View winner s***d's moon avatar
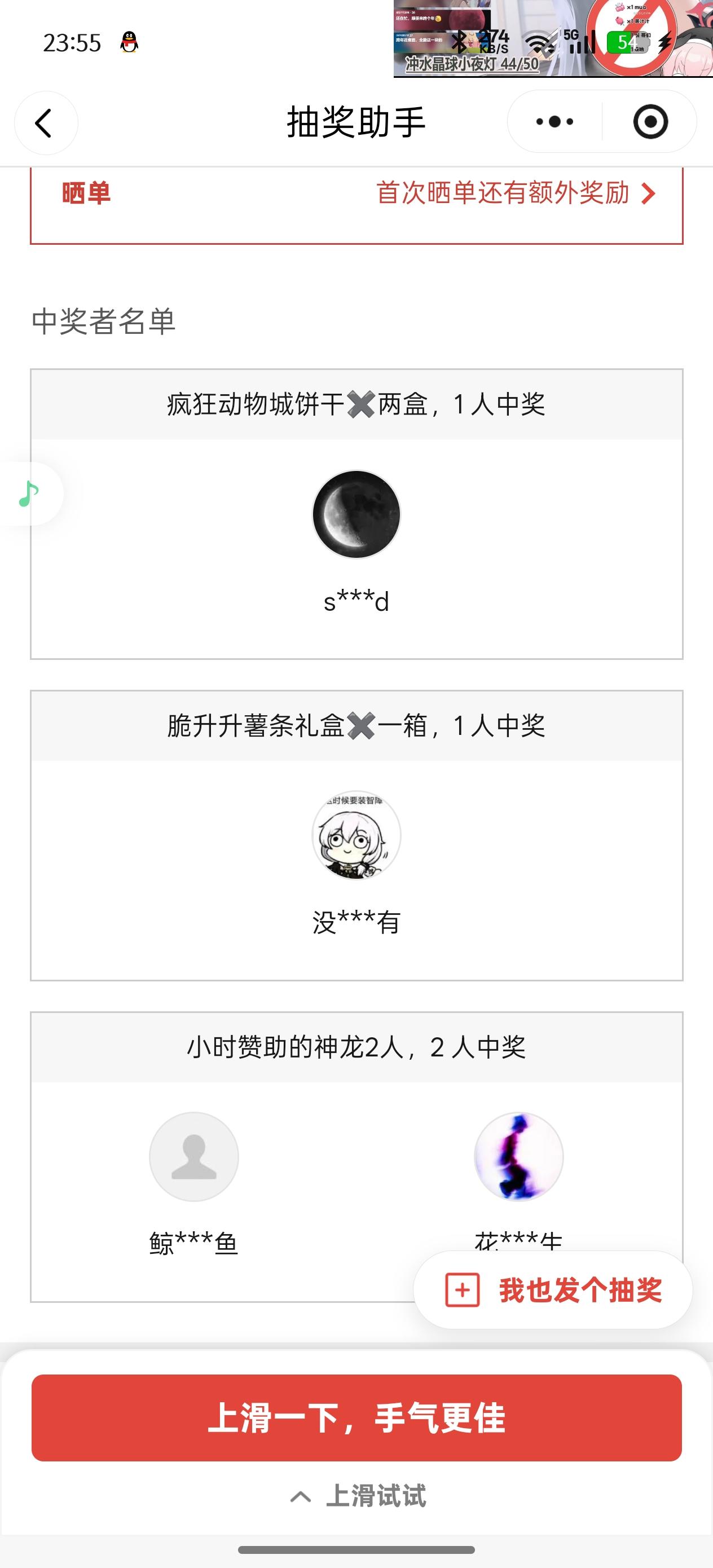This screenshot has width=713, height=1568. pyautogui.click(x=356, y=514)
